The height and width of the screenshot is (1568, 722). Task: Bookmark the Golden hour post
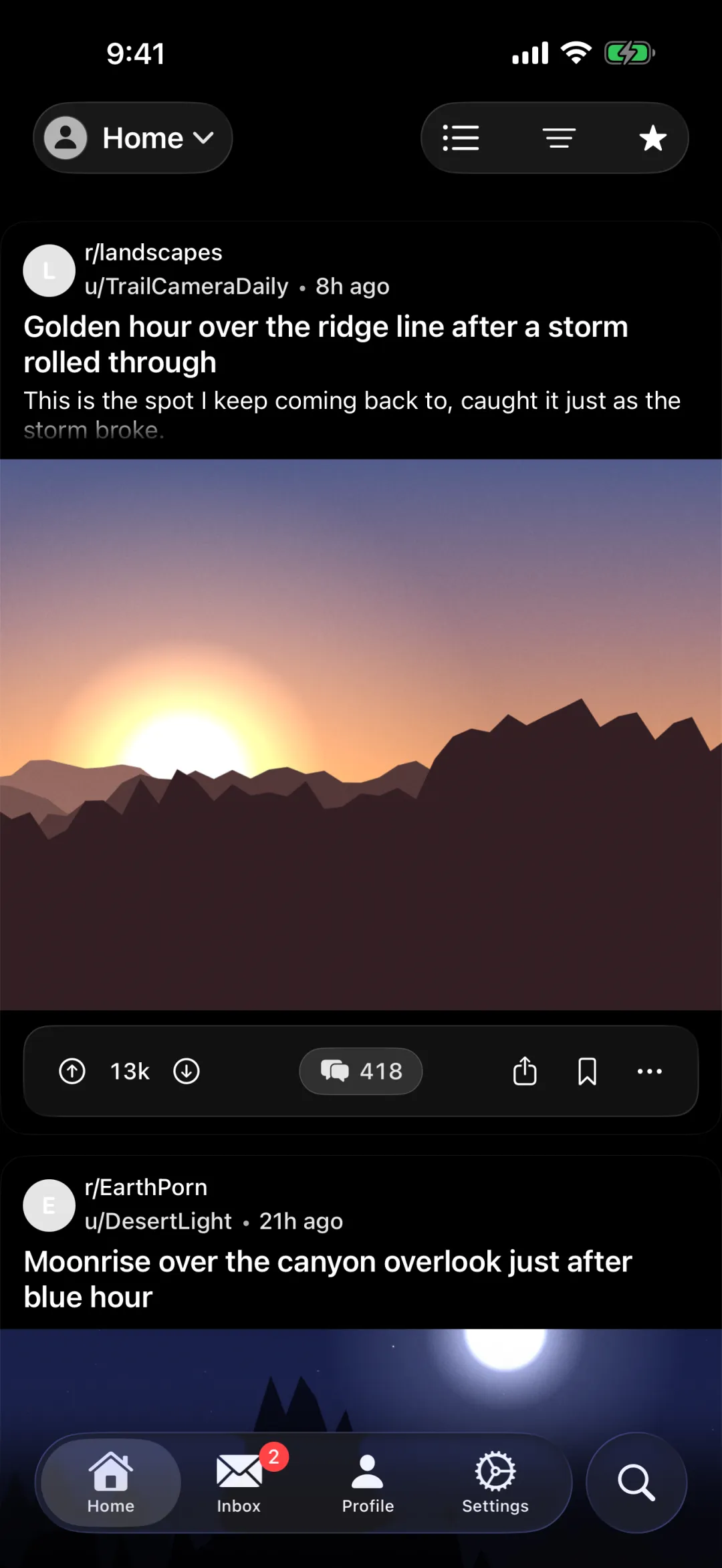click(587, 1071)
